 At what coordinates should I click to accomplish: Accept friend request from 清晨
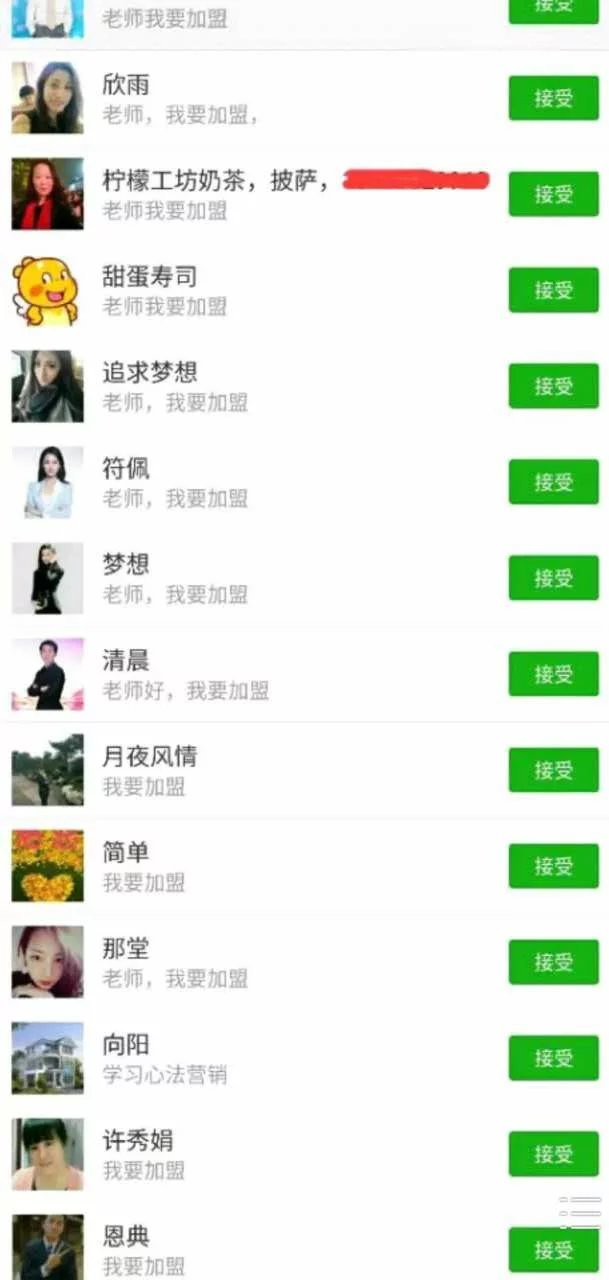pyautogui.click(x=553, y=674)
